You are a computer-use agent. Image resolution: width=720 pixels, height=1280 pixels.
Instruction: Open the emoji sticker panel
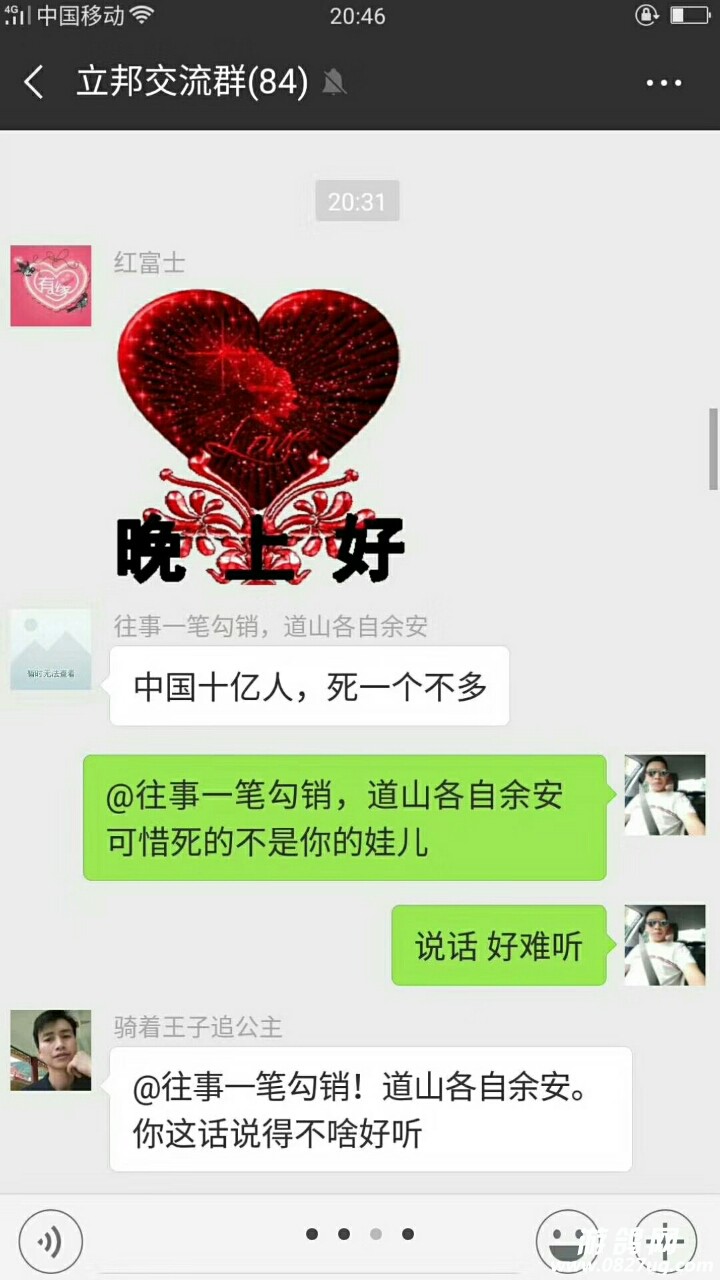tap(568, 1241)
